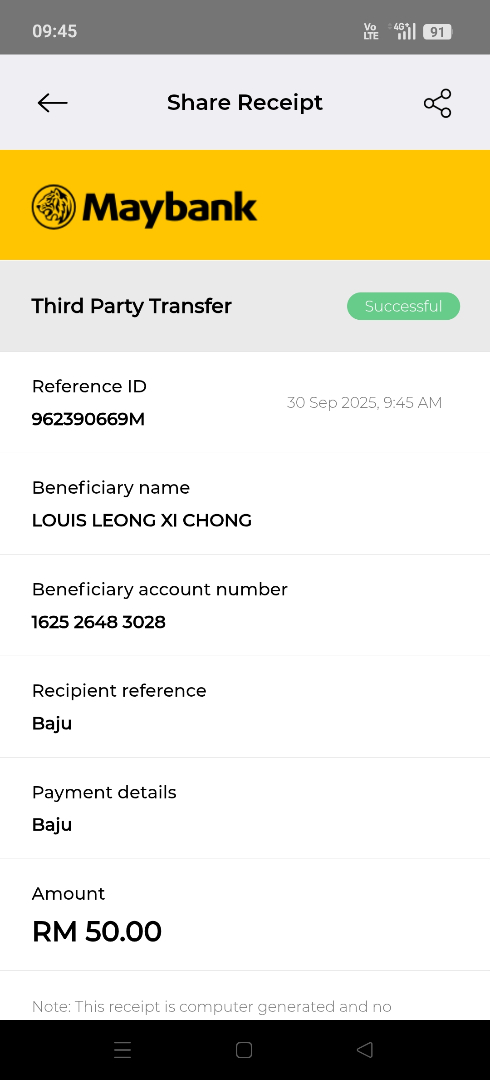
Task: Go back using the header arrow
Action: (52, 103)
